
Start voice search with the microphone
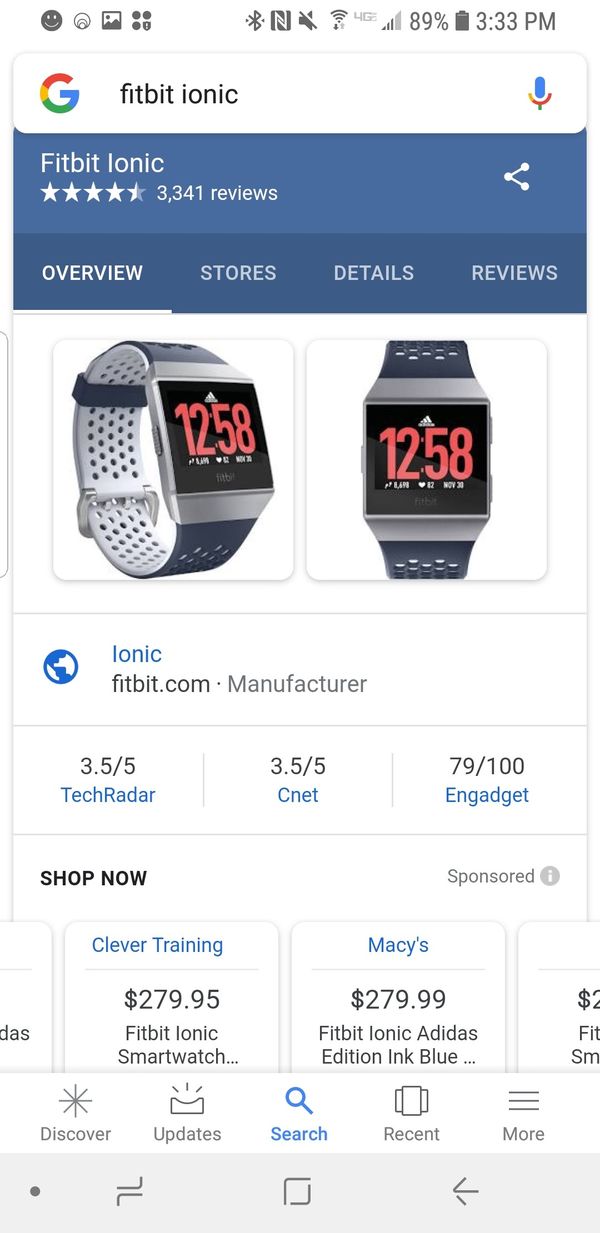click(539, 94)
